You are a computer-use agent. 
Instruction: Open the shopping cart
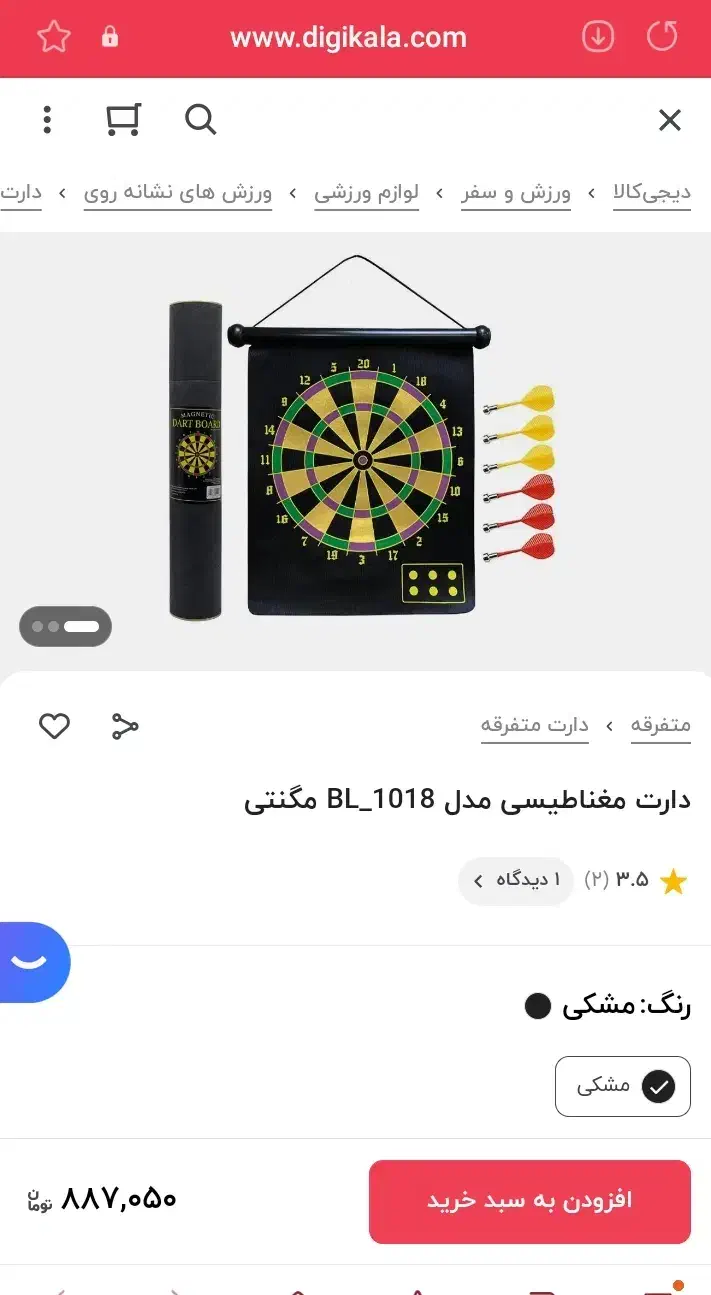point(123,120)
